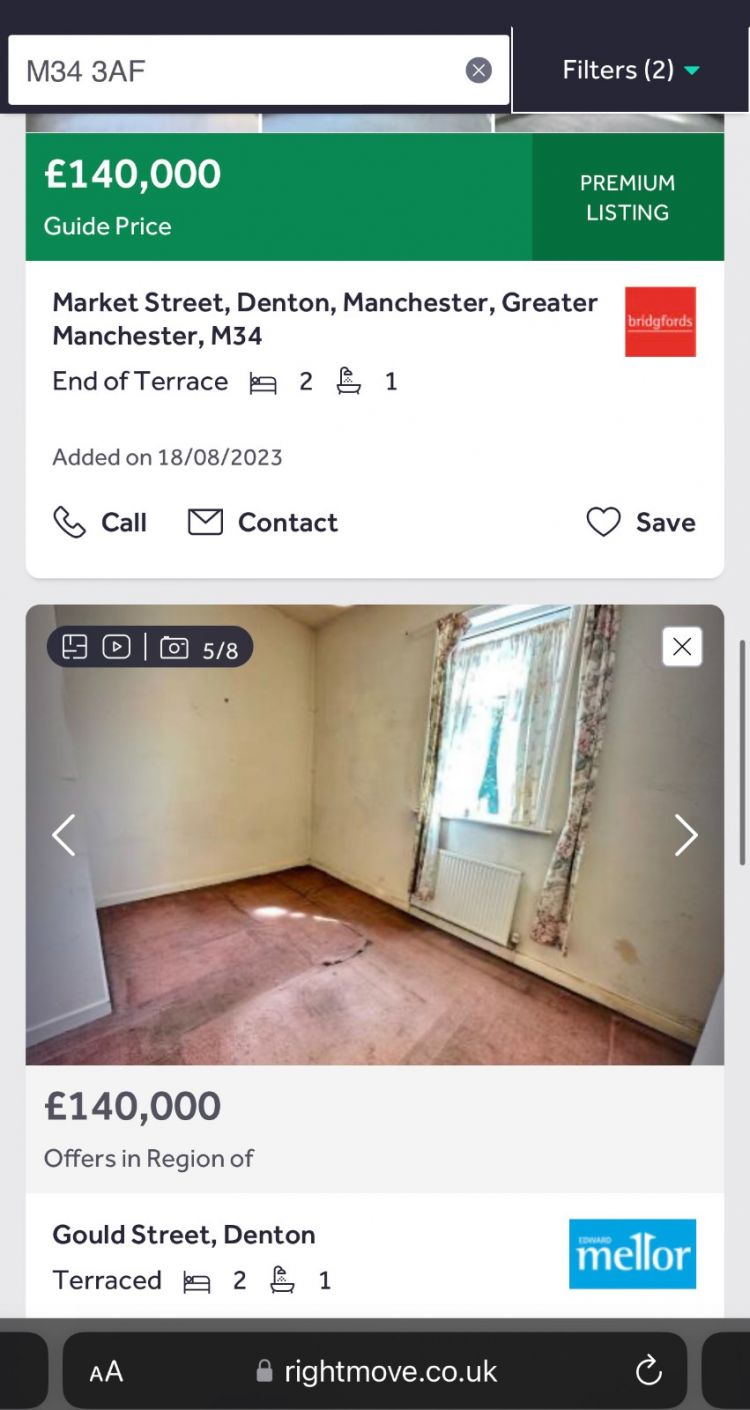Image resolution: width=750 pixels, height=1410 pixels.
Task: Tap the M34 3AF search field
Action: 240,70
